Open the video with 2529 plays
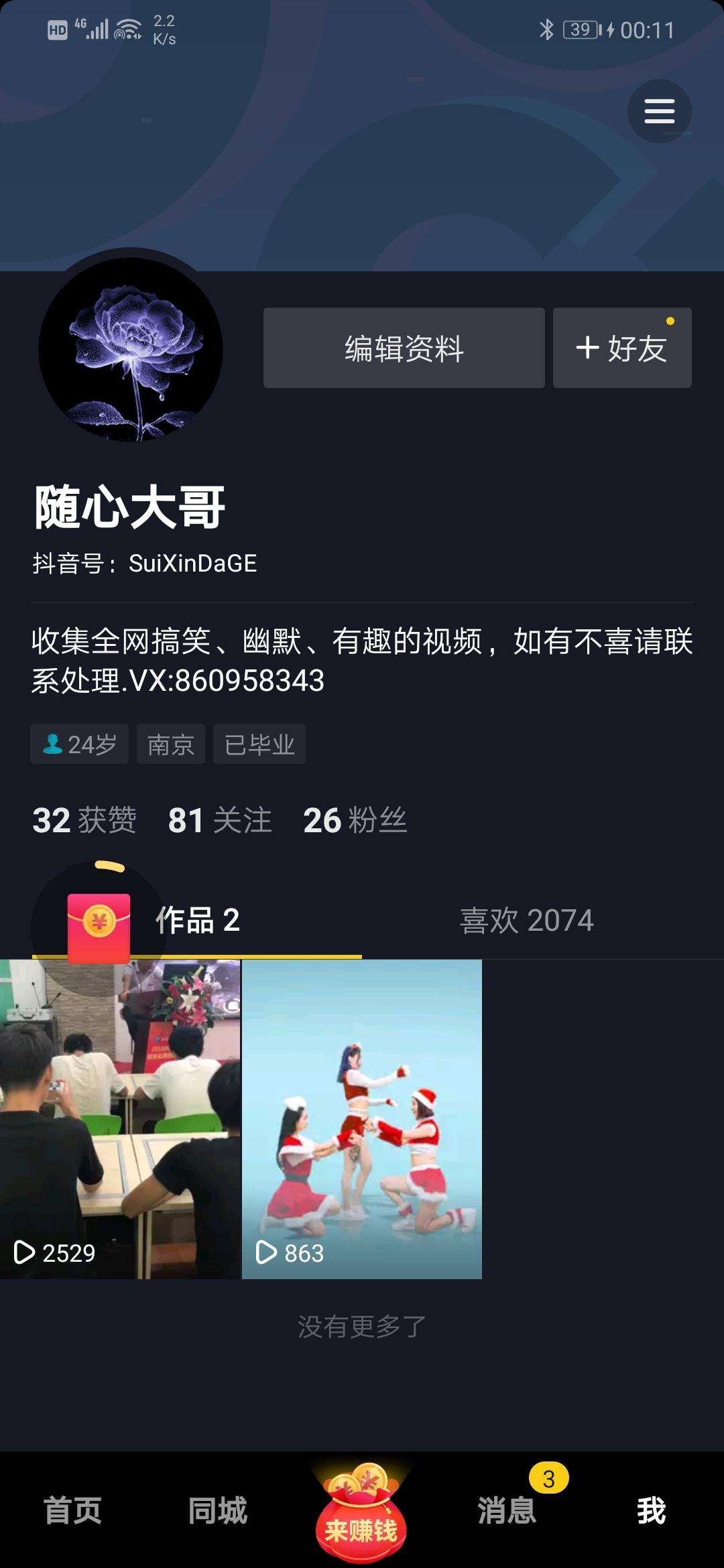Screen dimensions: 724x1568 (121, 1126)
